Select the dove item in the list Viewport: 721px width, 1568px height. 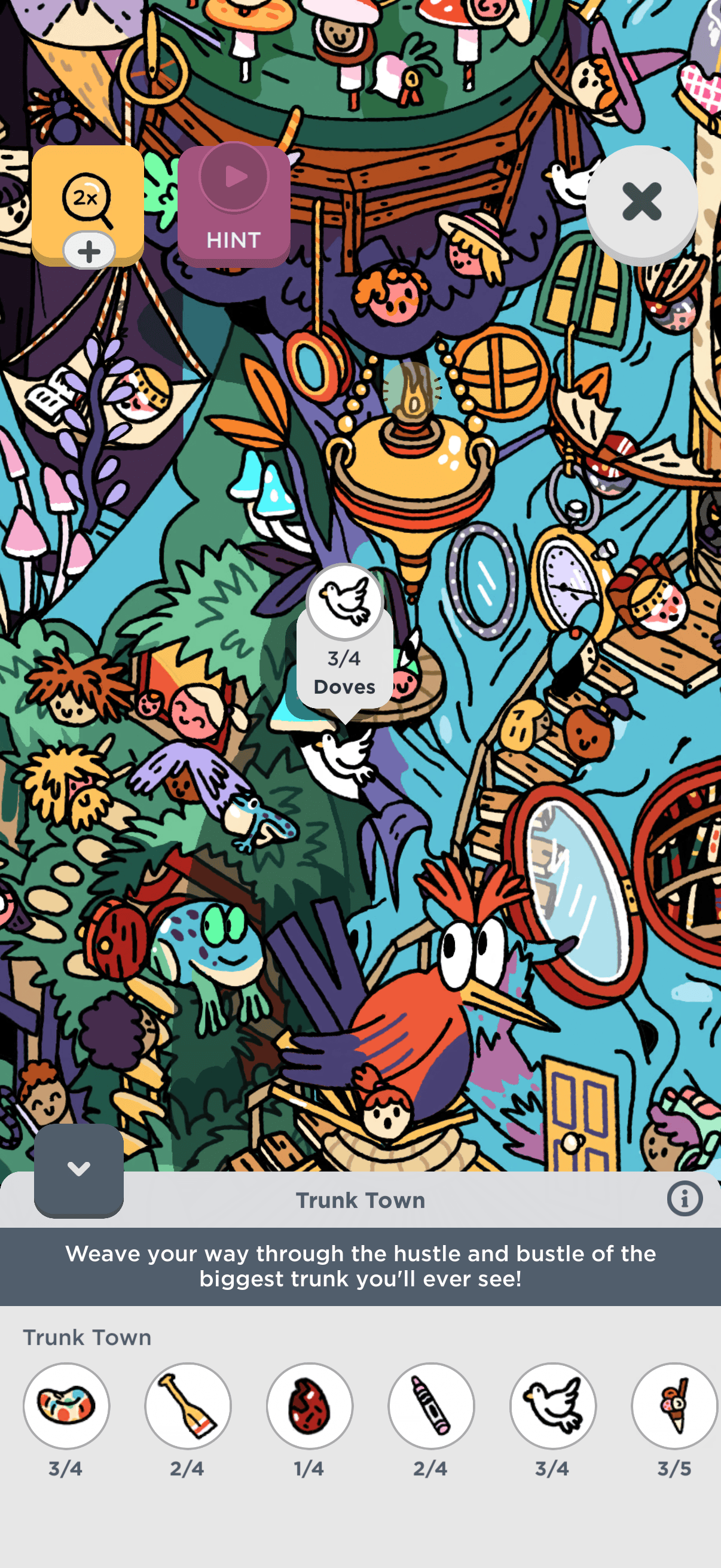point(553,1405)
